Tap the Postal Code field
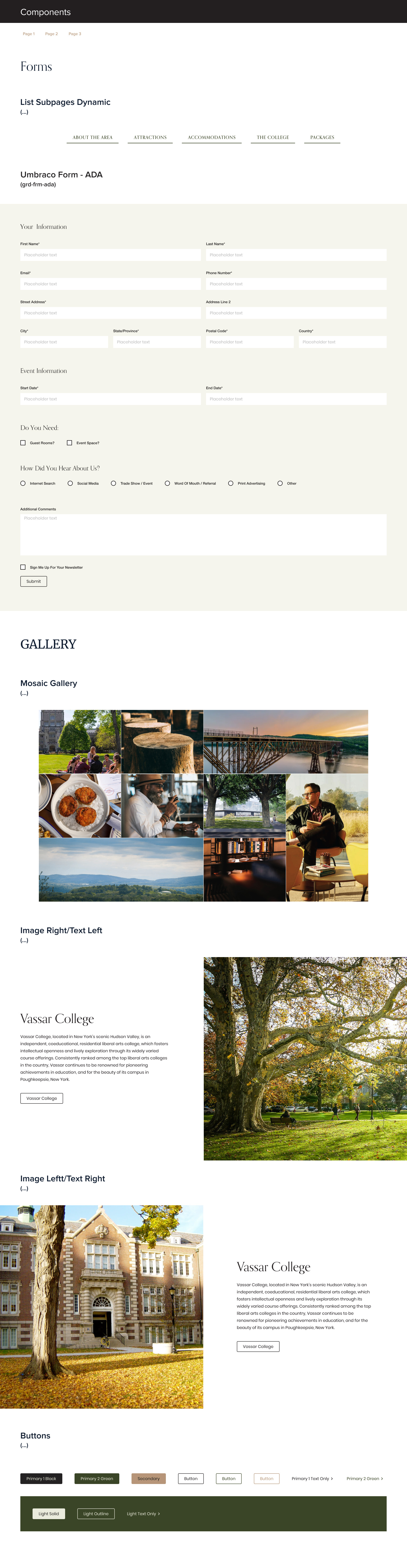This screenshot has width=407, height=1568. [x=250, y=342]
